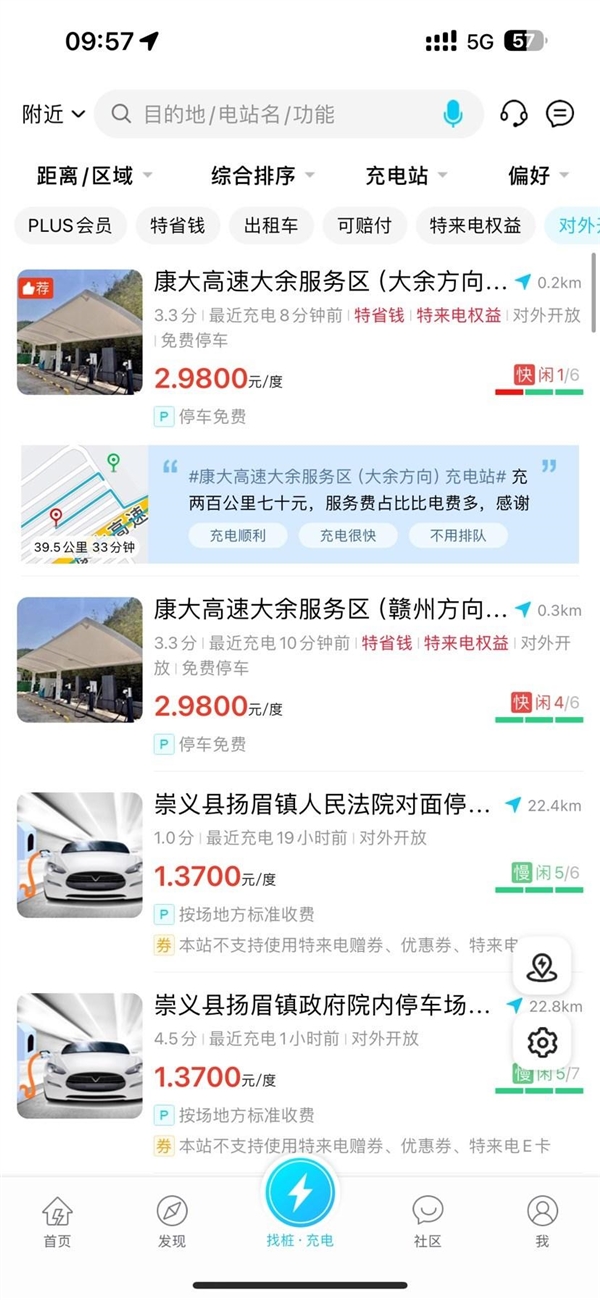The height and width of the screenshot is (1300, 600).
Task: Select the PLUS会员 filter chip
Action: [x=70, y=225]
